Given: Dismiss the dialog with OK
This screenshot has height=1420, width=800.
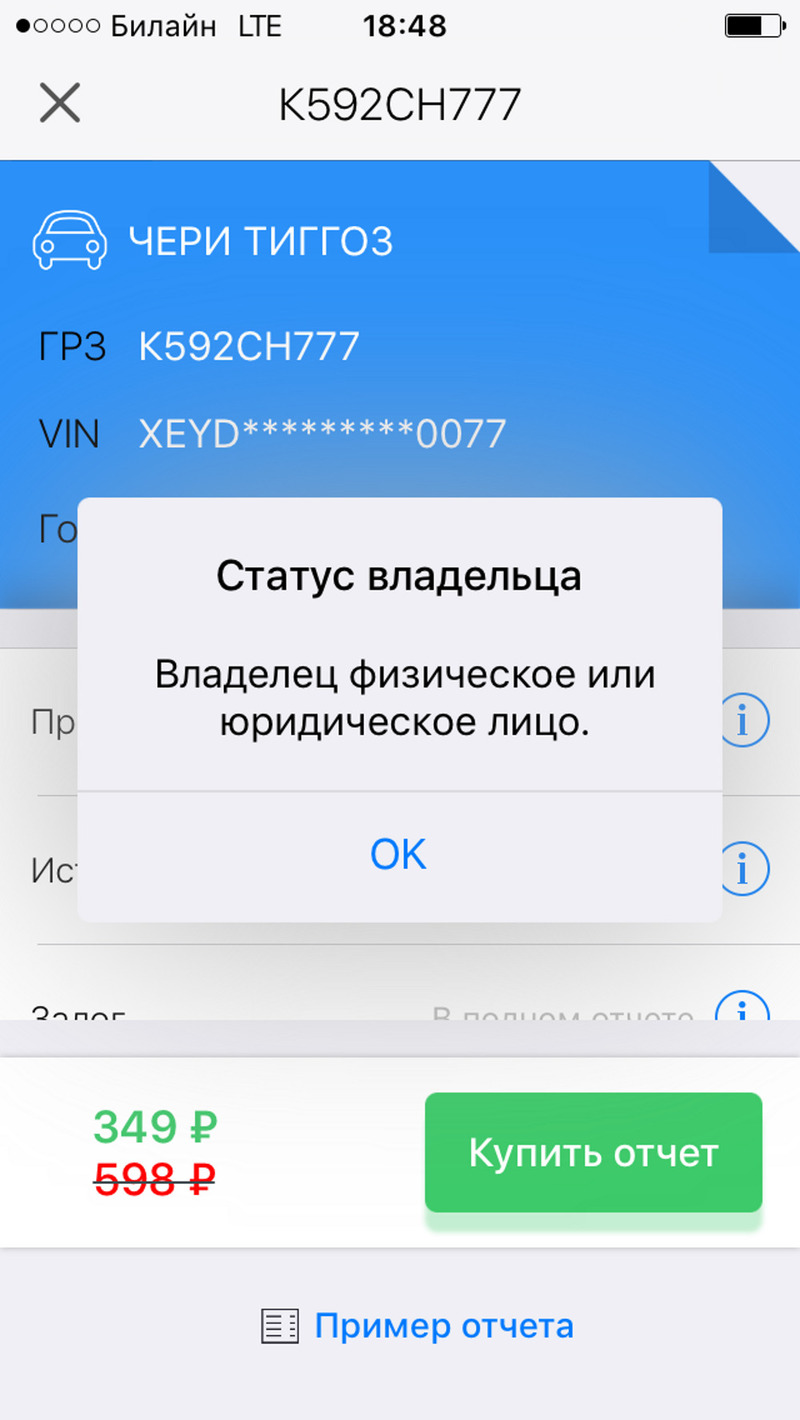Looking at the screenshot, I should pos(399,855).
